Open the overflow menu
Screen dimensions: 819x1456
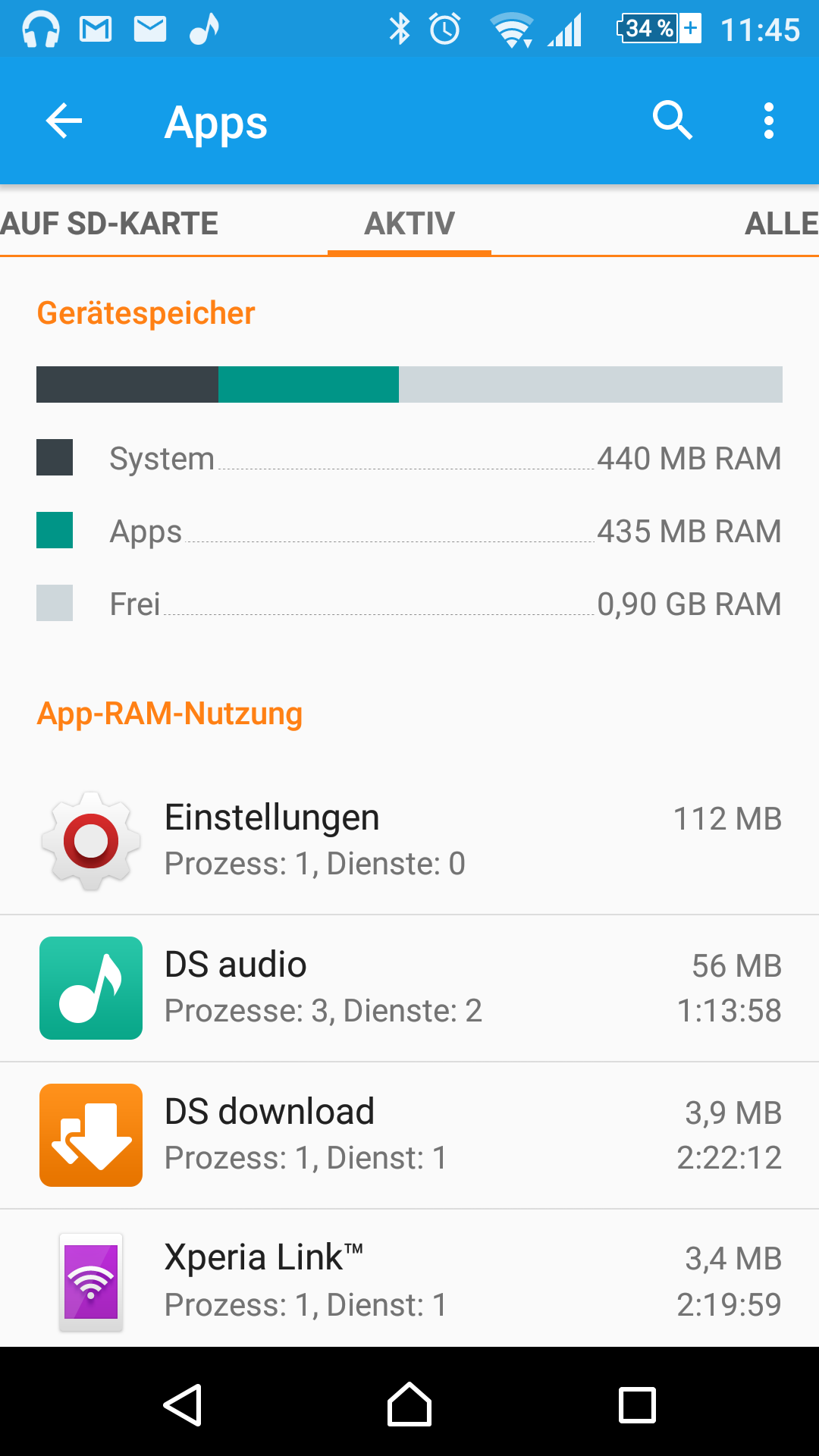pyautogui.click(x=768, y=121)
